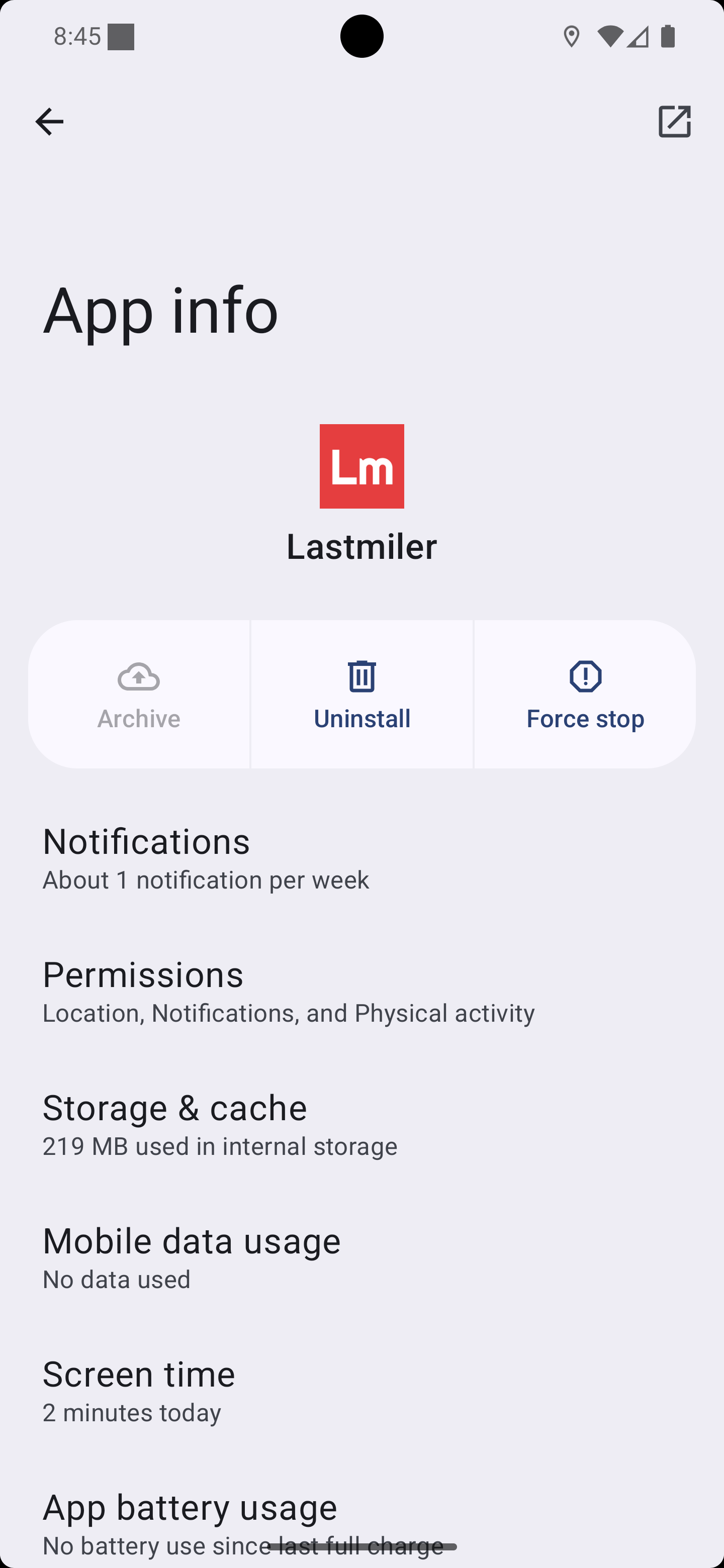The height and width of the screenshot is (1568, 724).
Task: Open Storage & cache details
Action: tap(361, 1125)
